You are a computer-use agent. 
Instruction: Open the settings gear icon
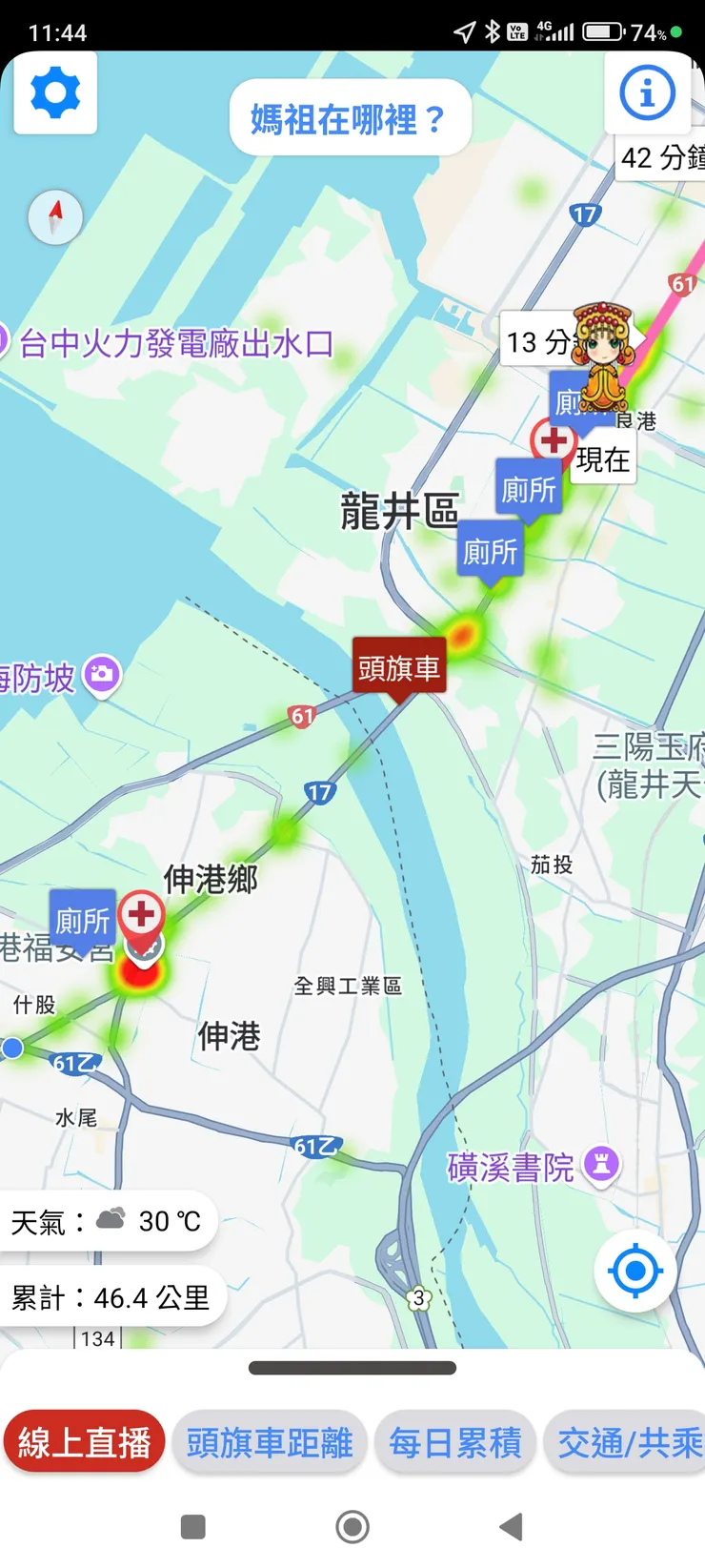click(54, 92)
